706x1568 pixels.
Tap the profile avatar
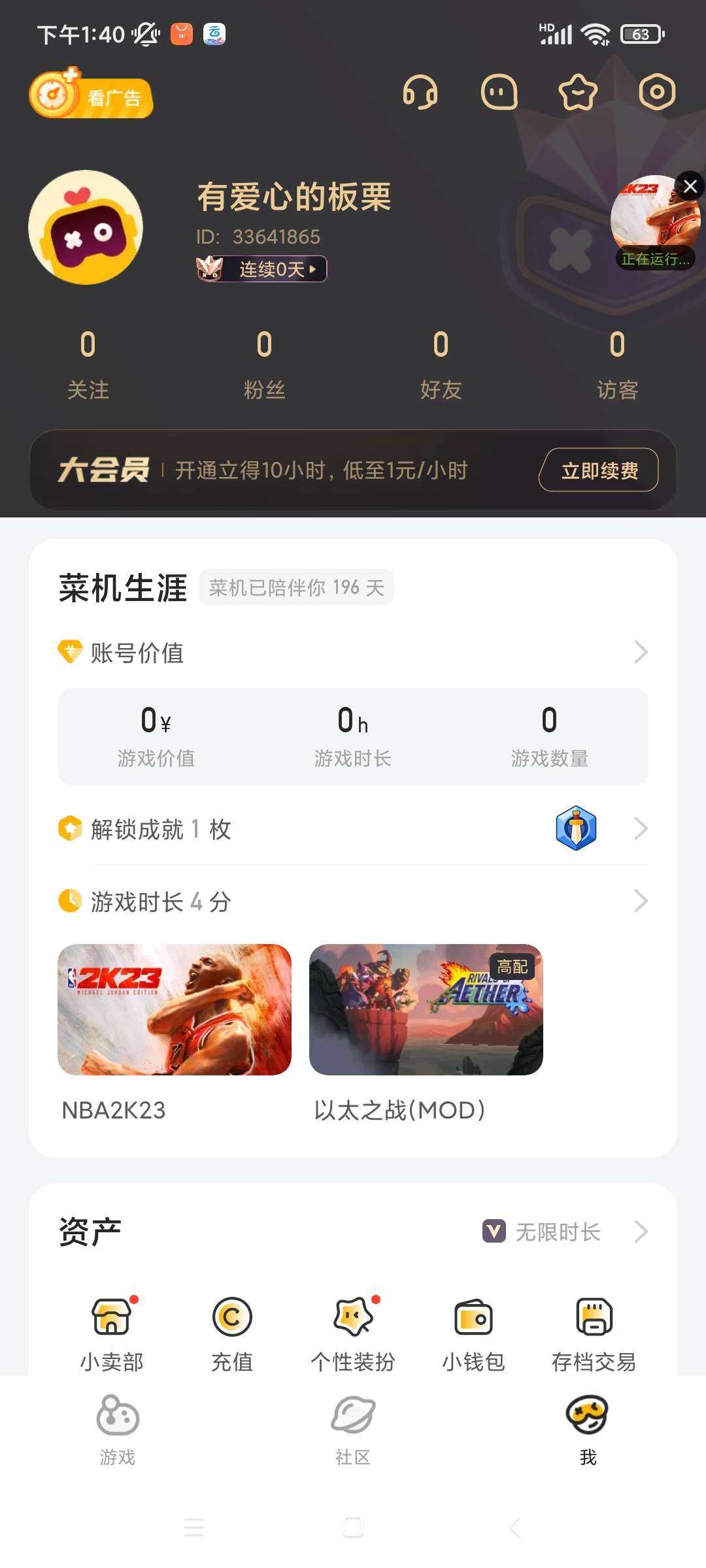point(86,227)
